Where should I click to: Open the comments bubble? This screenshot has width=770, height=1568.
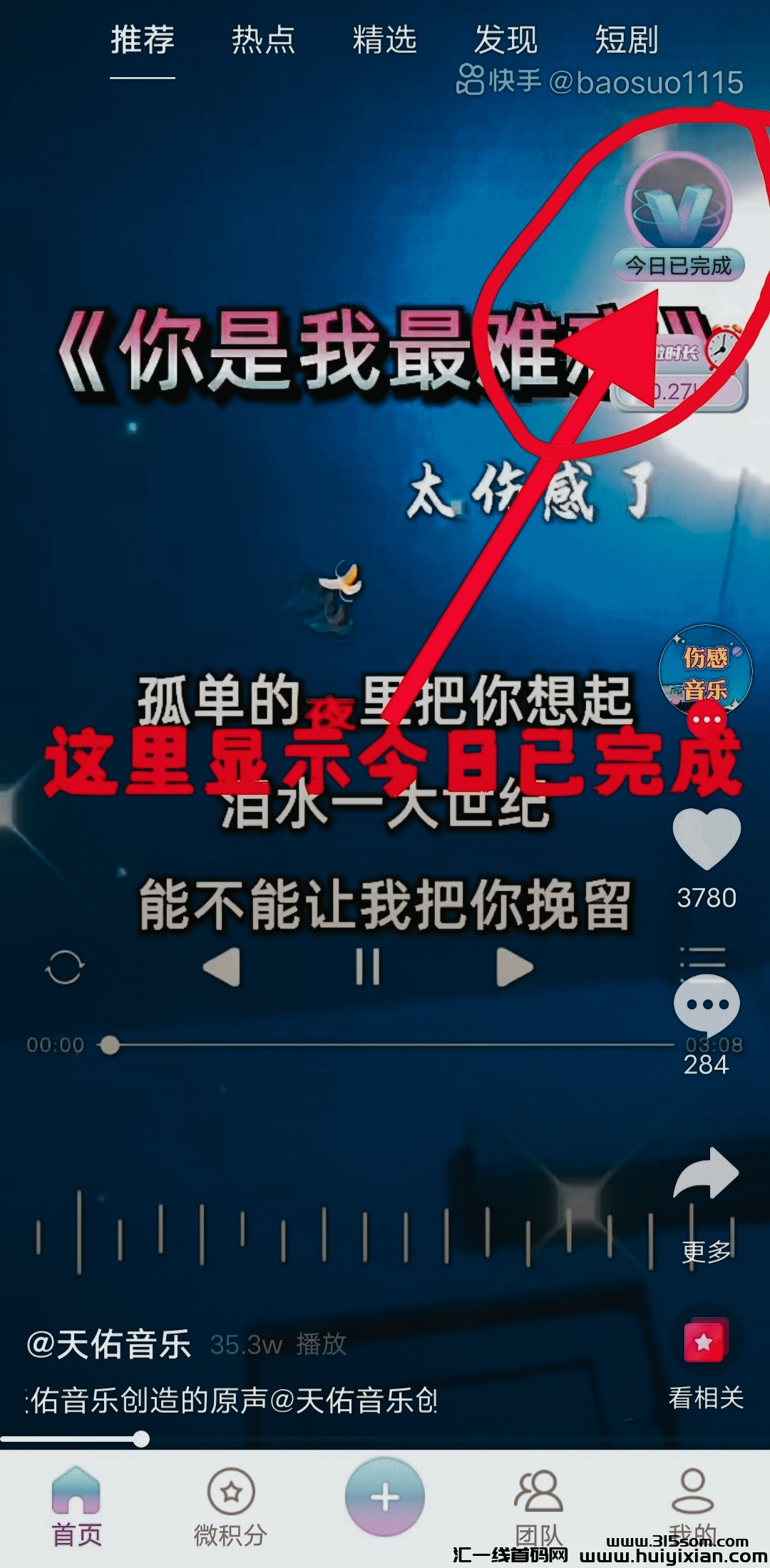coord(707,1006)
